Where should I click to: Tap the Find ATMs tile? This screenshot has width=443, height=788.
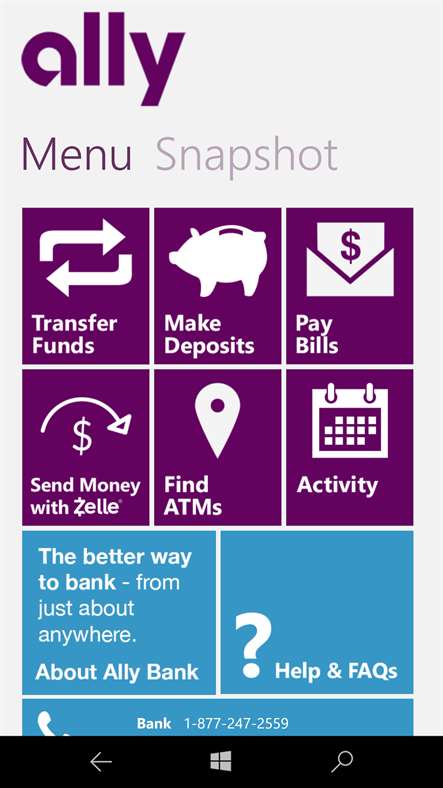(x=217, y=447)
